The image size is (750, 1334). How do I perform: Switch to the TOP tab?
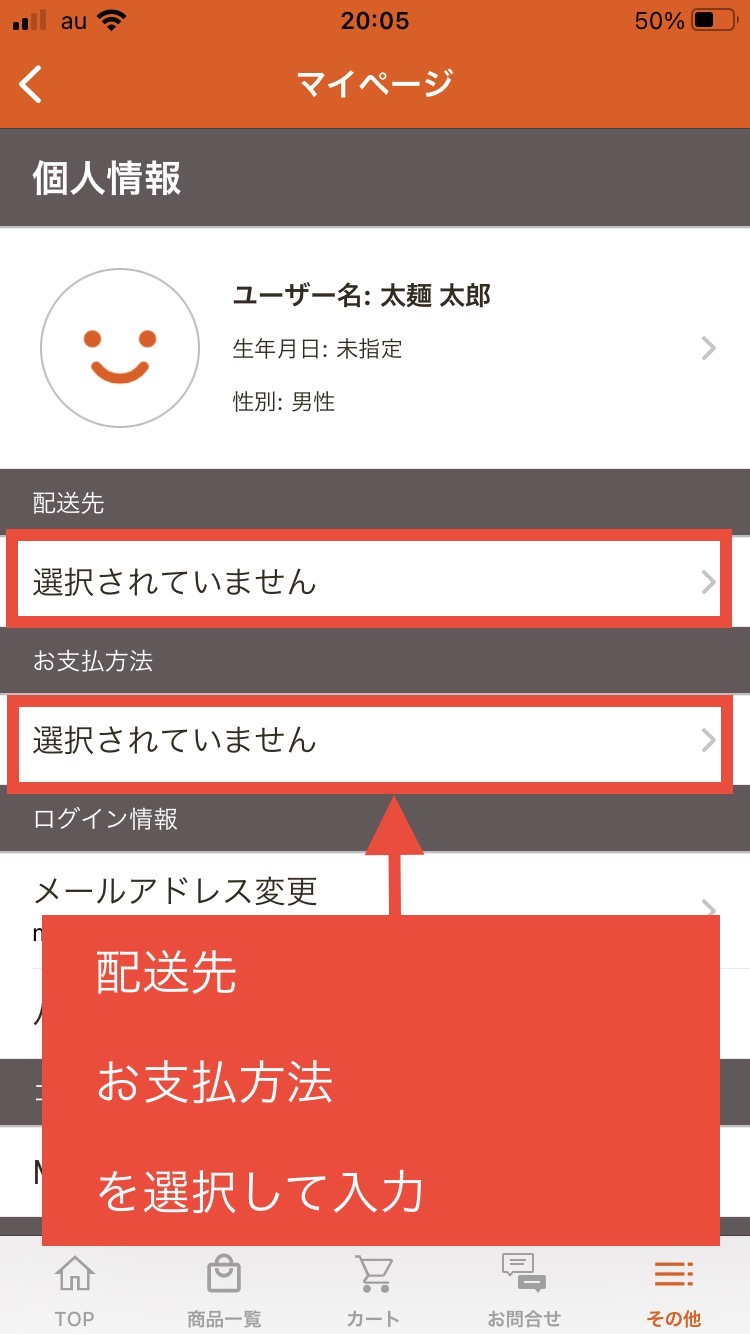[74, 1290]
